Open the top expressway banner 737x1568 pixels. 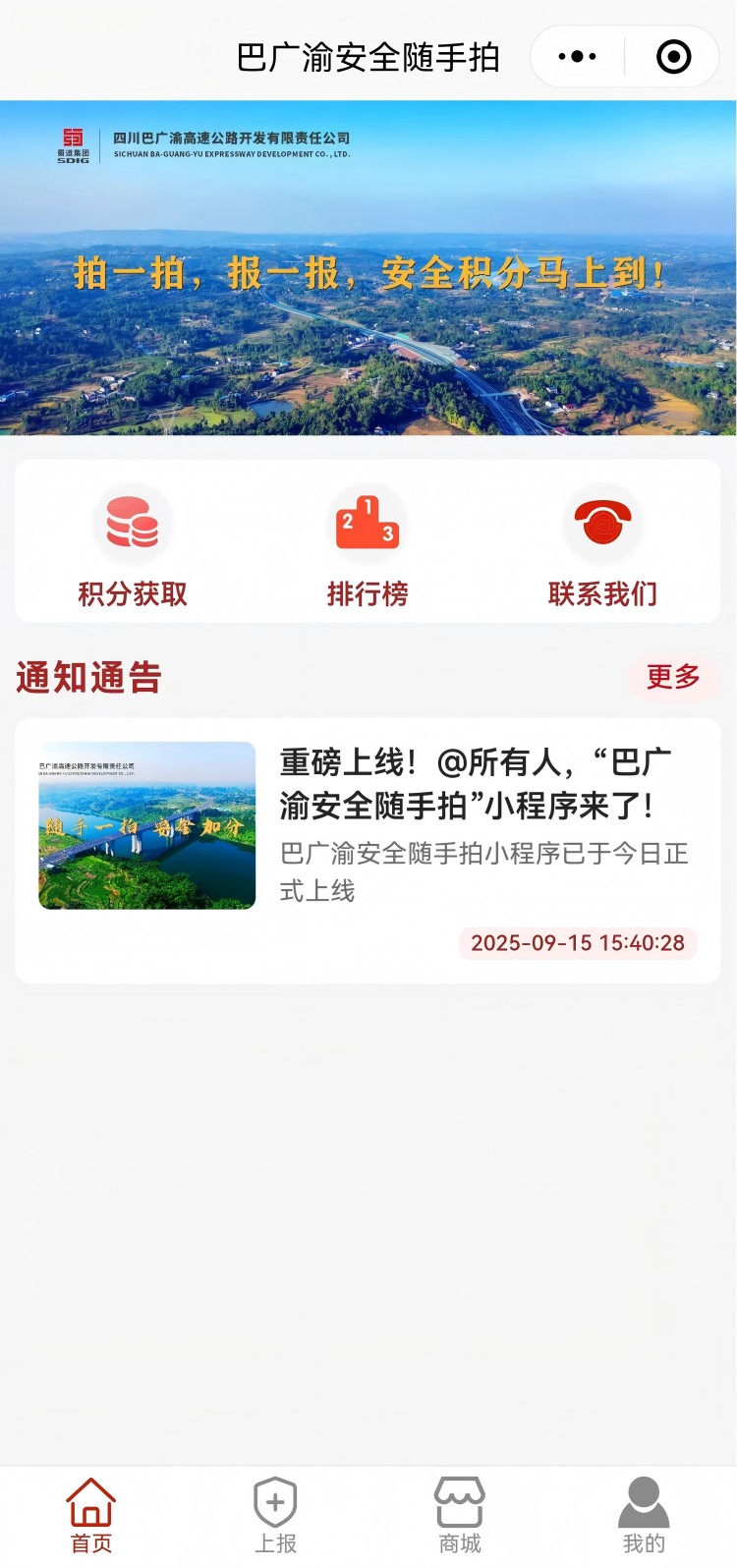(x=368, y=268)
